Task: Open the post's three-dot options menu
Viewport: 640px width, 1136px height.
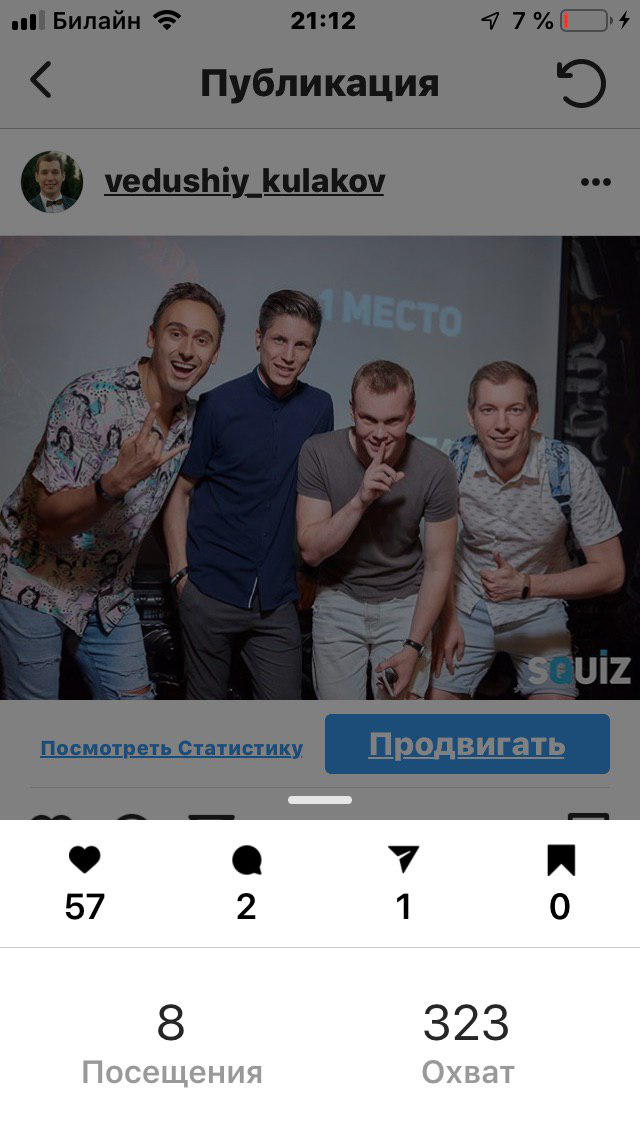Action: (x=596, y=182)
